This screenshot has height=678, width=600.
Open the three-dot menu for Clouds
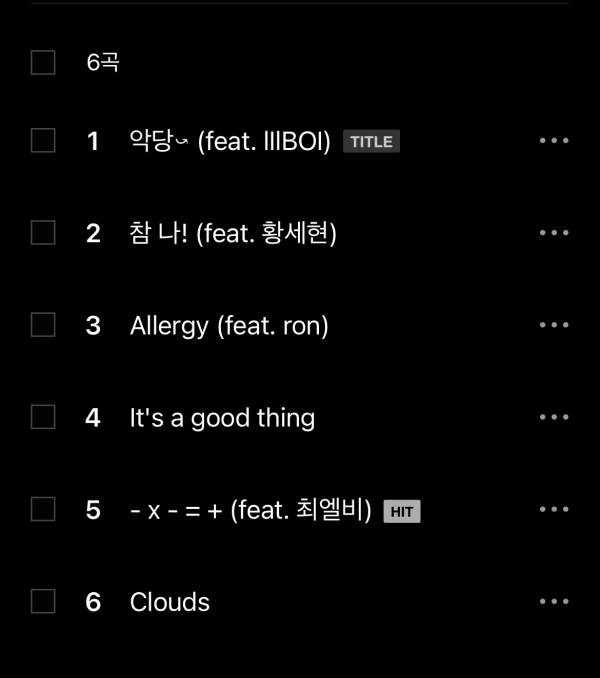[x=554, y=601]
